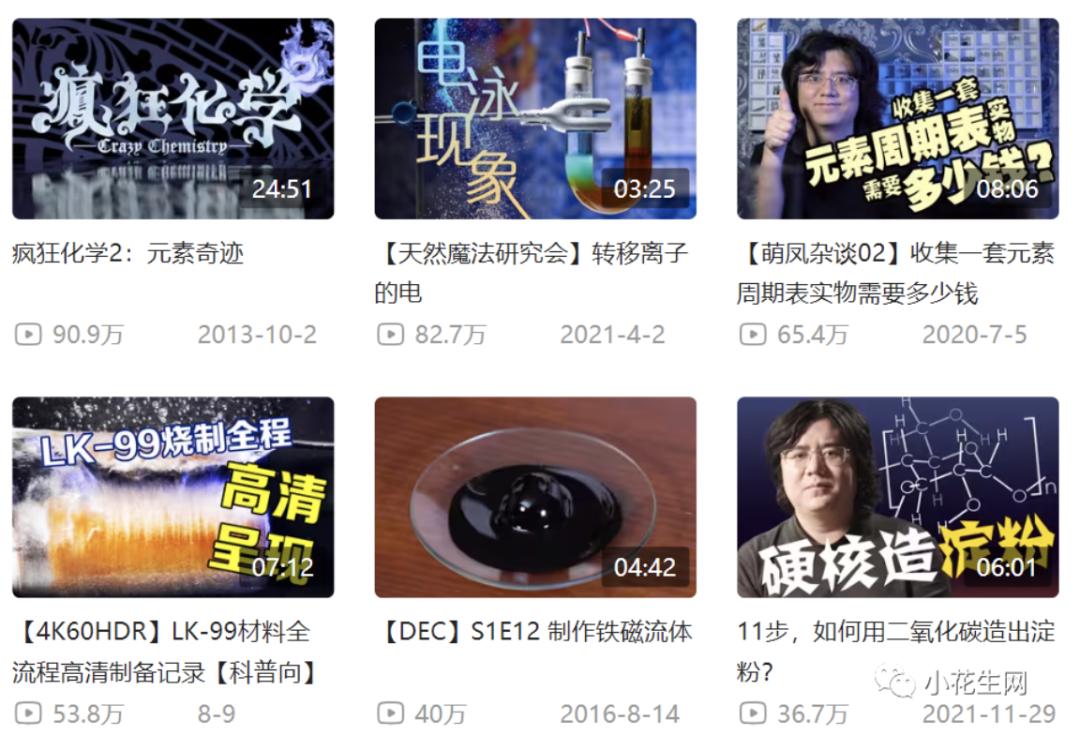Watch the LK-99材料全流程高清制备记录 video
The height and width of the screenshot is (750, 1080).
[x=173, y=497]
